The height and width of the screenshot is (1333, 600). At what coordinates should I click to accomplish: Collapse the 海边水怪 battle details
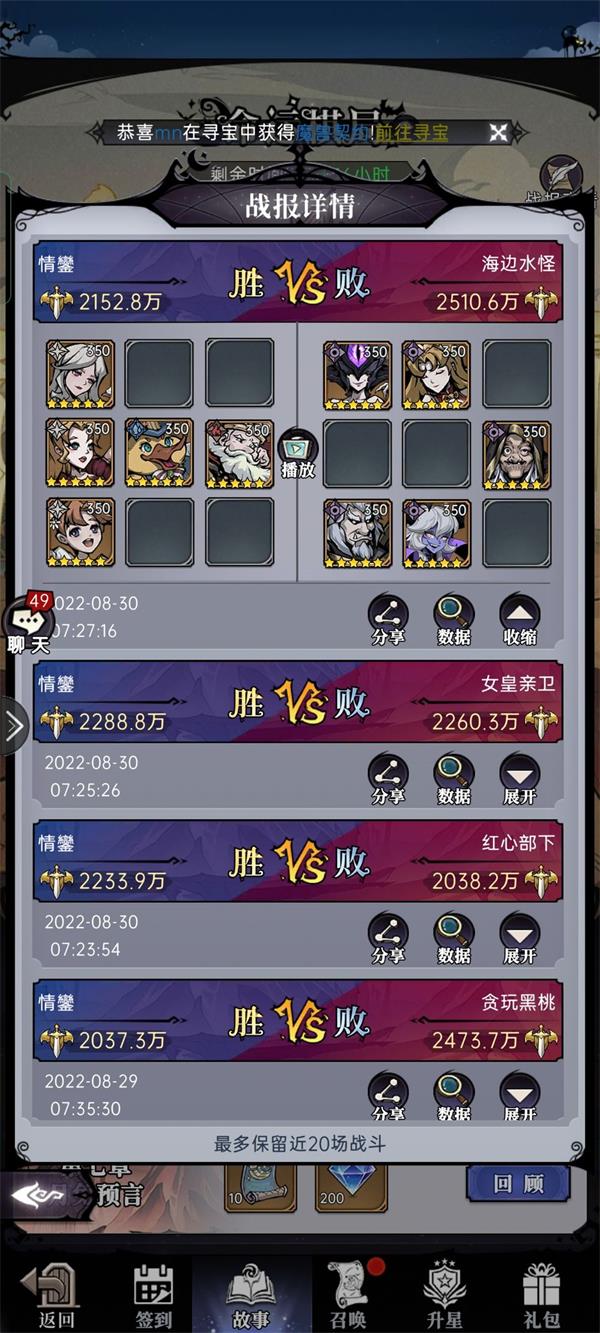(x=519, y=618)
